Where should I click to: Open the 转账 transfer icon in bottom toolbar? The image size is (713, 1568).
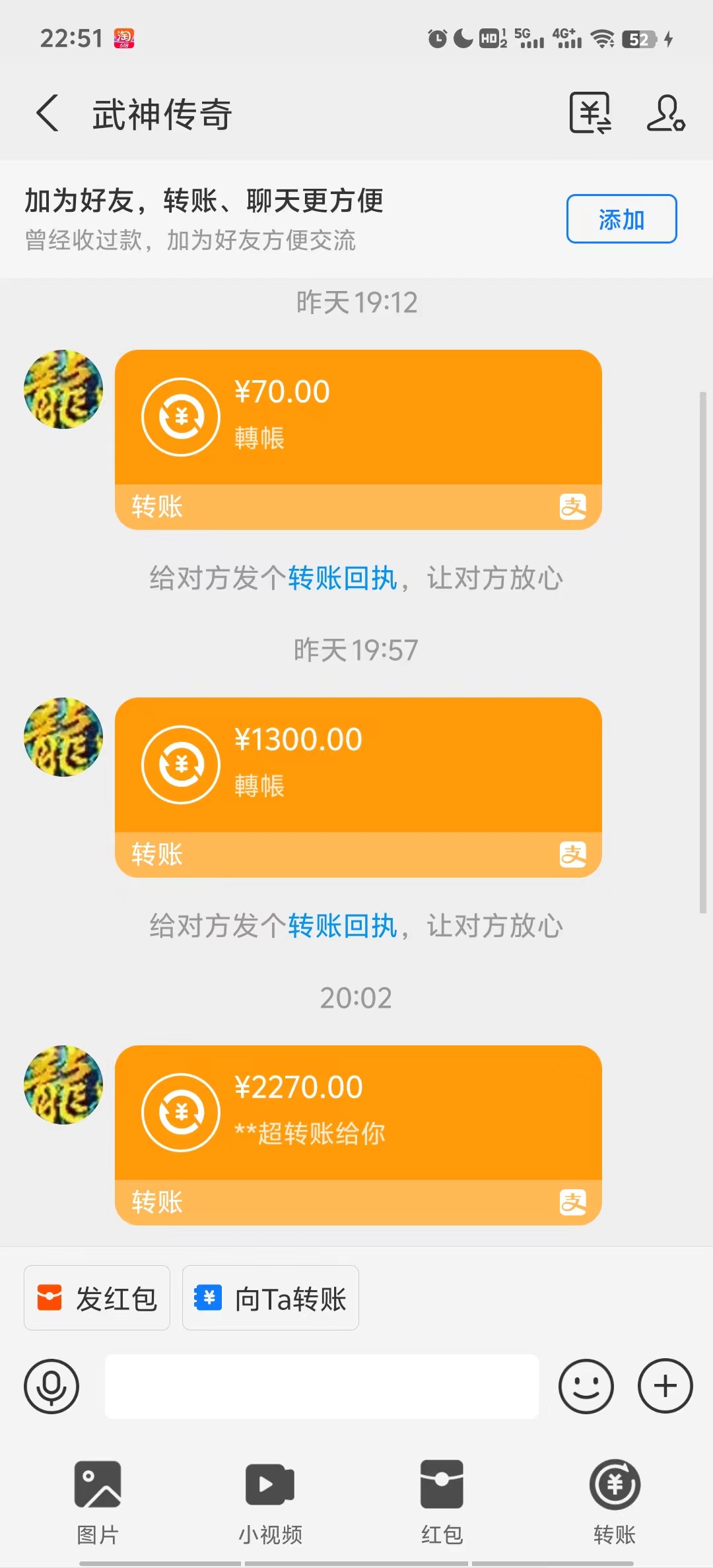pos(614,1498)
